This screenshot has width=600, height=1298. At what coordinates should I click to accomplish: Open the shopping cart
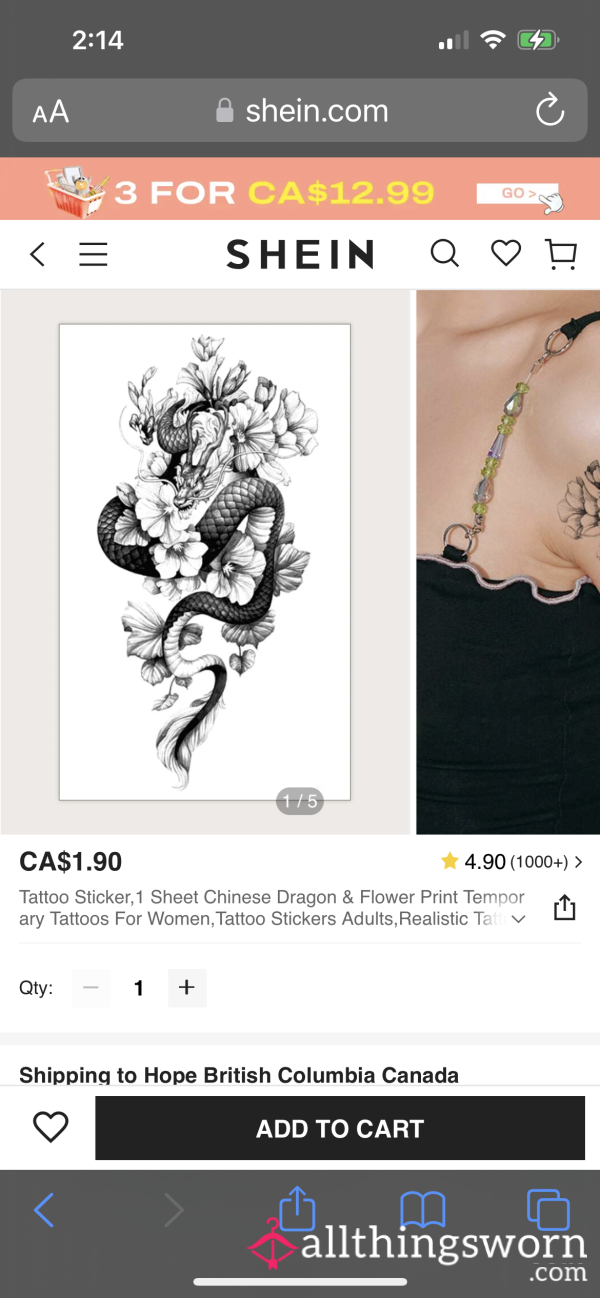(562, 254)
